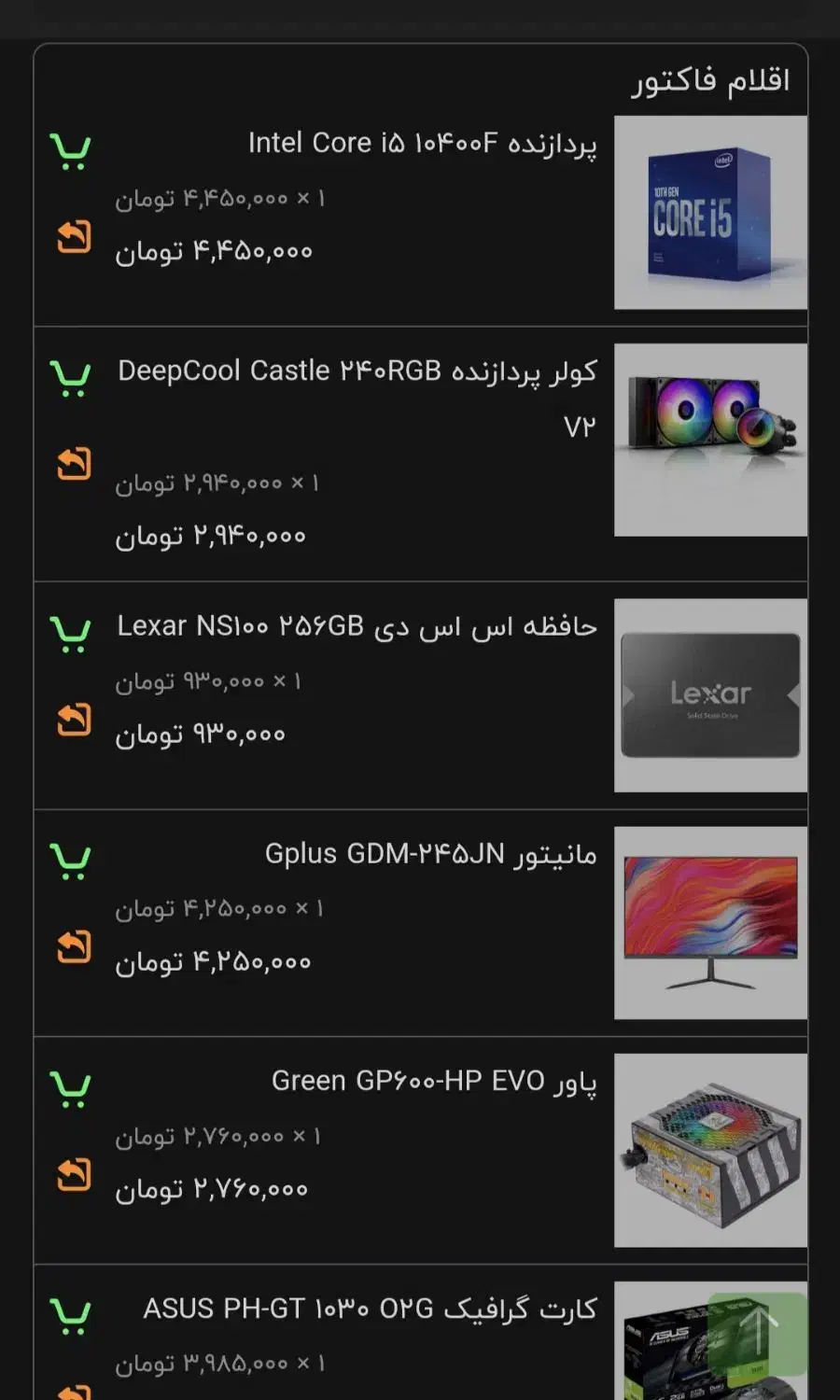The width and height of the screenshot is (840, 1400).
Task: Tap the orange return icon for Intel Core i5
Action: click(x=74, y=237)
